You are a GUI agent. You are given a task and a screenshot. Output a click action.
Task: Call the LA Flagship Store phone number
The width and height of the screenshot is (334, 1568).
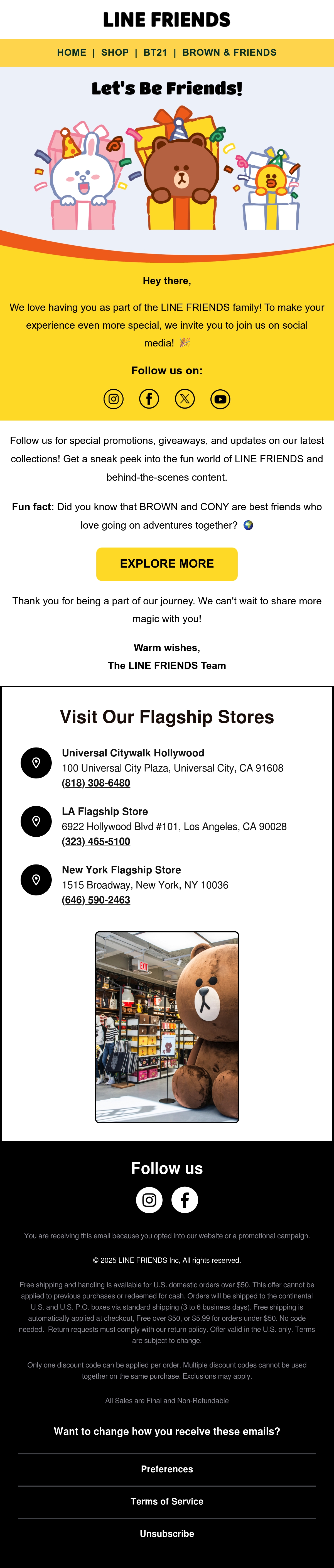pyautogui.click(x=96, y=841)
